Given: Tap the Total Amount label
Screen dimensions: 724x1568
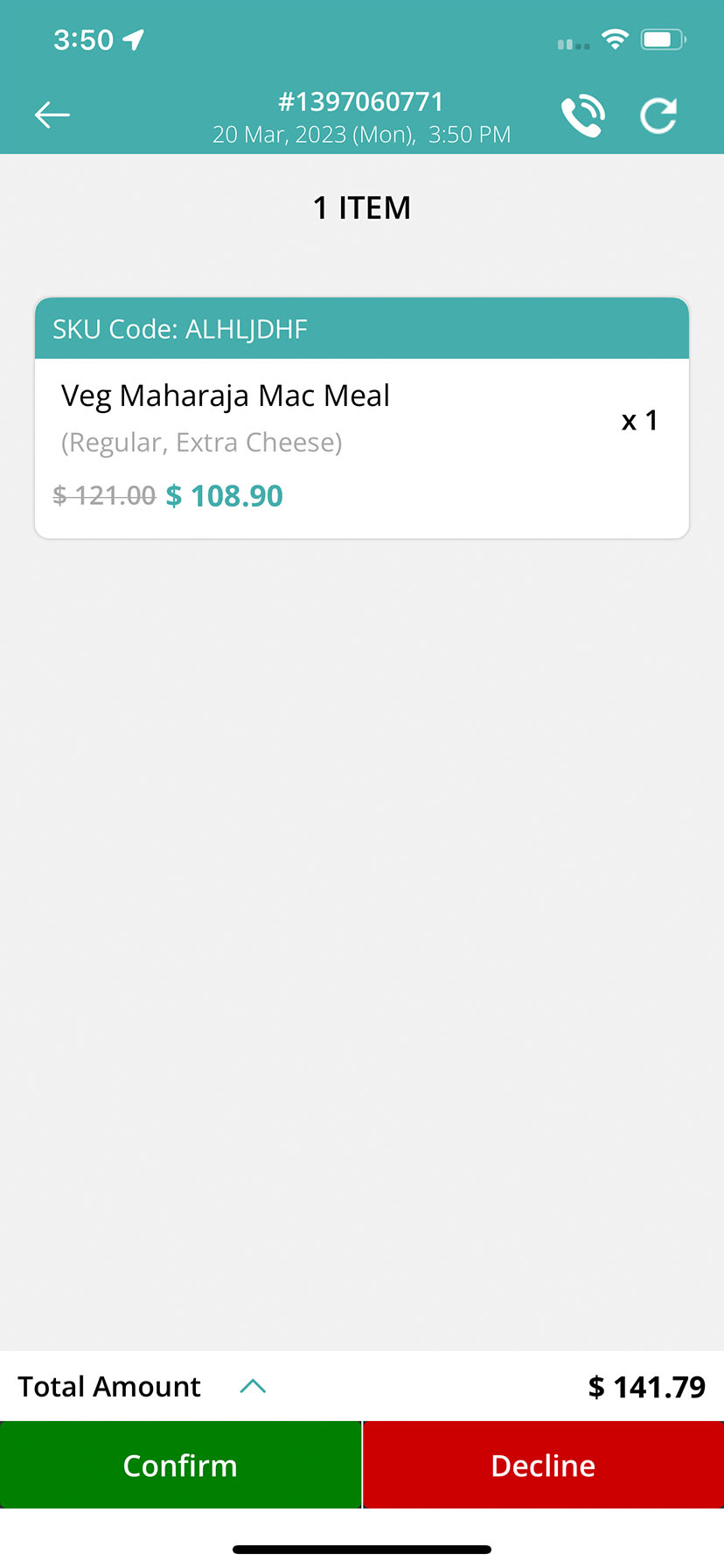Looking at the screenshot, I should [x=108, y=1385].
